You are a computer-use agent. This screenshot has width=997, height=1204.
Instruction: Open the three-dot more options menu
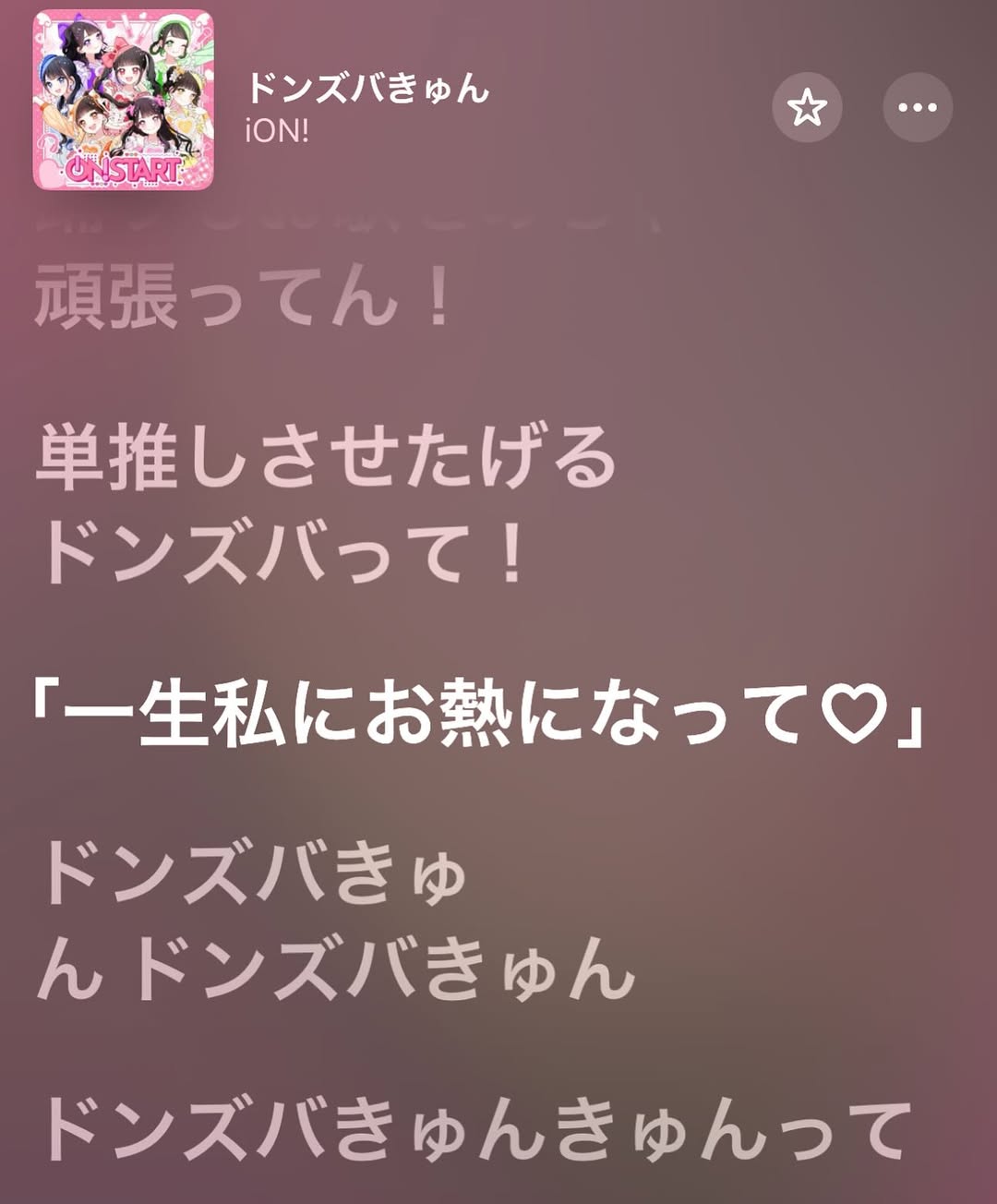(917, 108)
